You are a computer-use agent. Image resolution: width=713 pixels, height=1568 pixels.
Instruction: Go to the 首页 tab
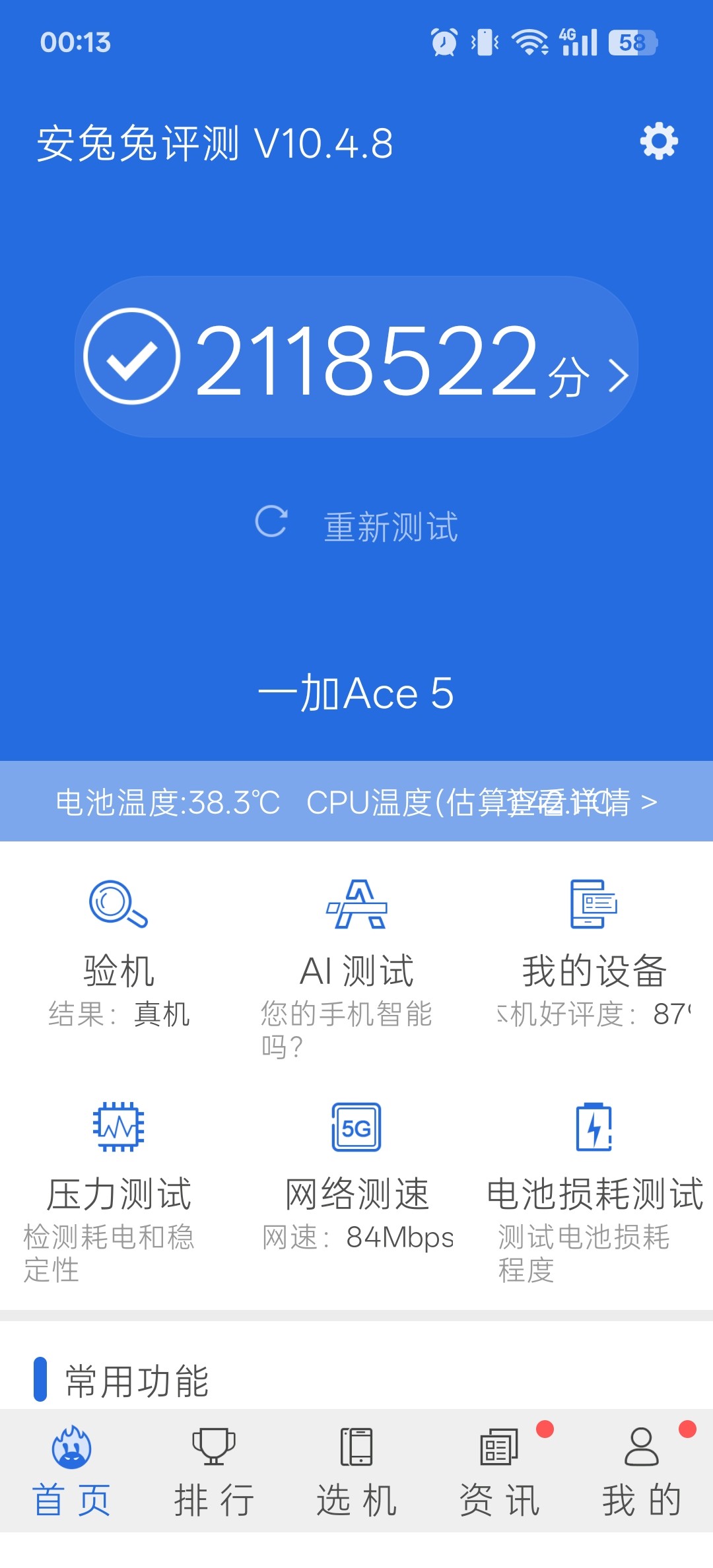click(x=71, y=1471)
